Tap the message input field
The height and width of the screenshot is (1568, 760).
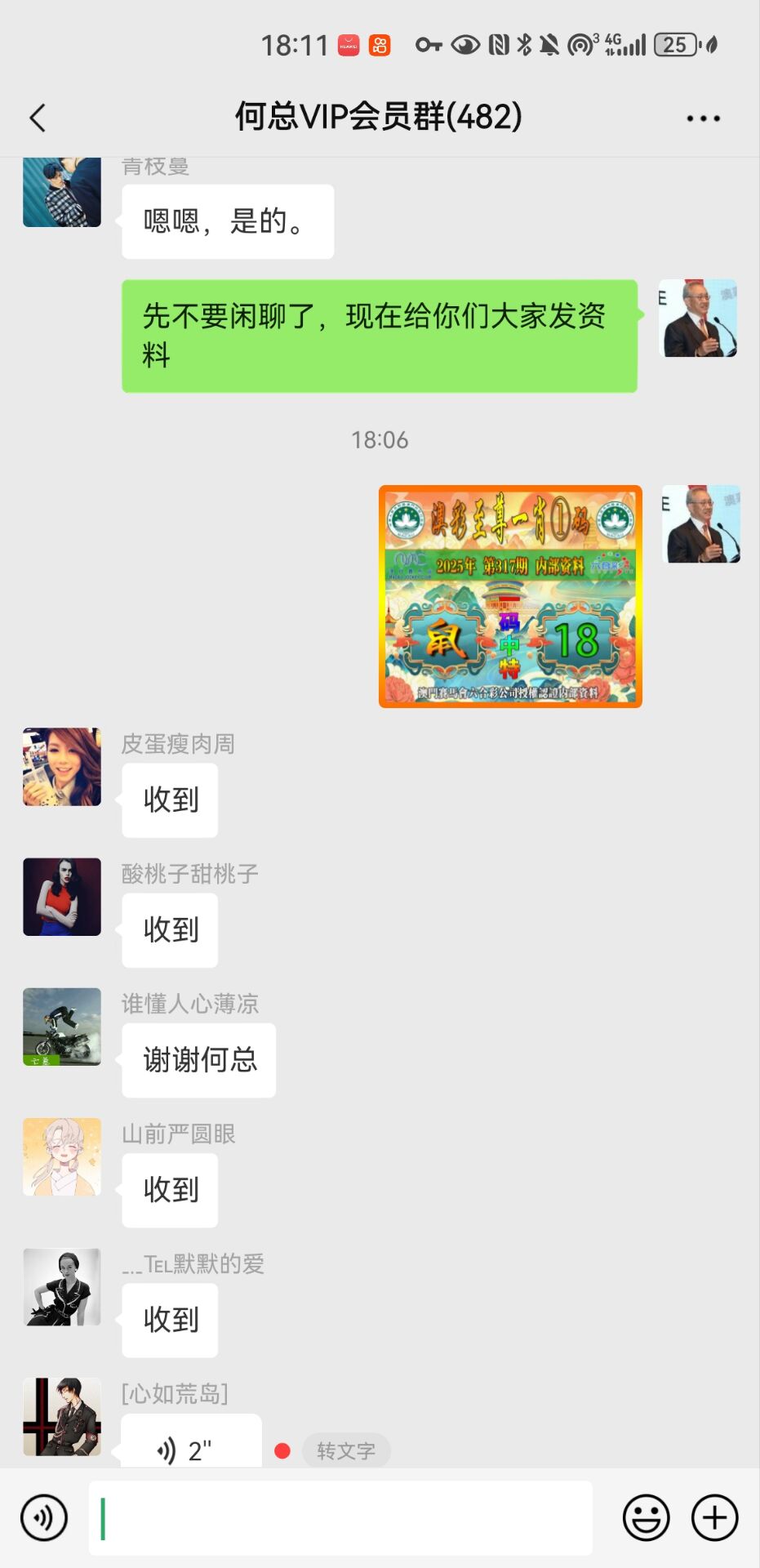(x=340, y=1517)
